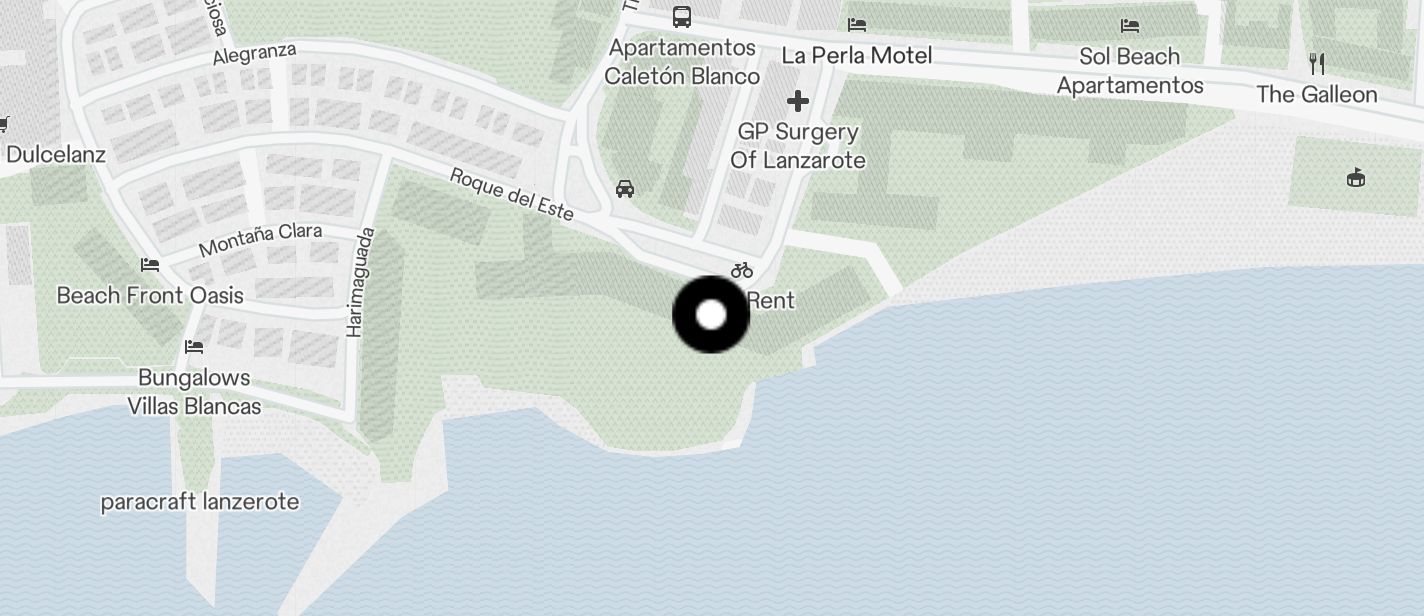Select the Dulcelanz shop marker
The height and width of the screenshot is (616, 1424).
point(4,125)
